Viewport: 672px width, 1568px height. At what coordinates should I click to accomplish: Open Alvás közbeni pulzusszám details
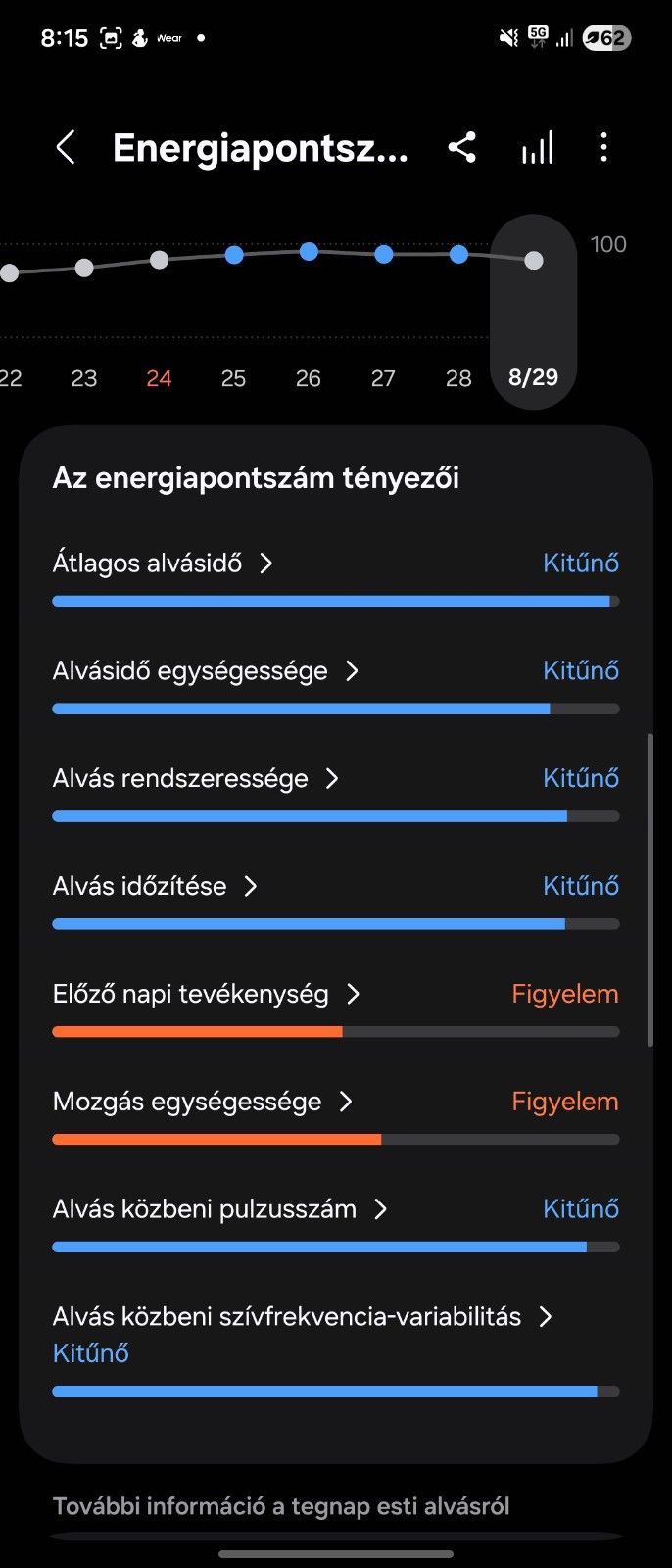click(x=219, y=1210)
